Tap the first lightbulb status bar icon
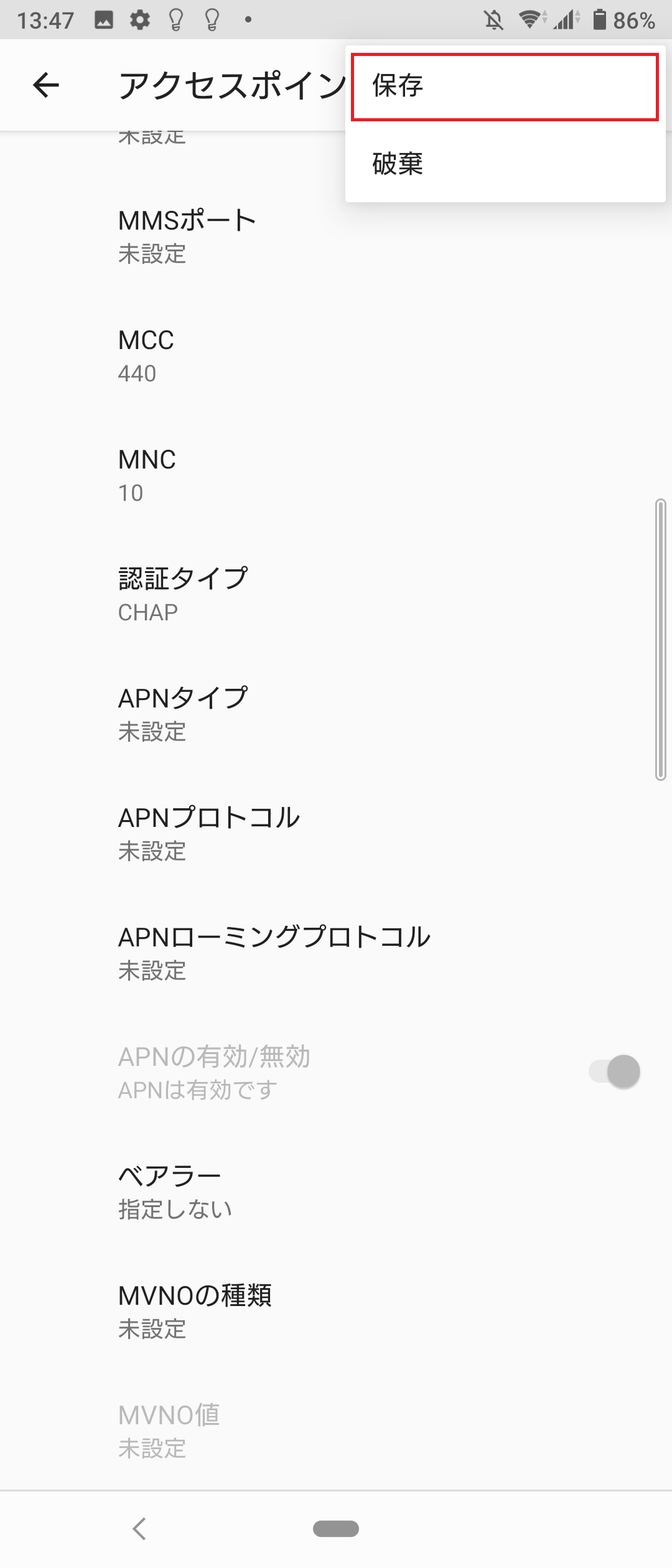The image size is (672, 1568). pos(176,19)
